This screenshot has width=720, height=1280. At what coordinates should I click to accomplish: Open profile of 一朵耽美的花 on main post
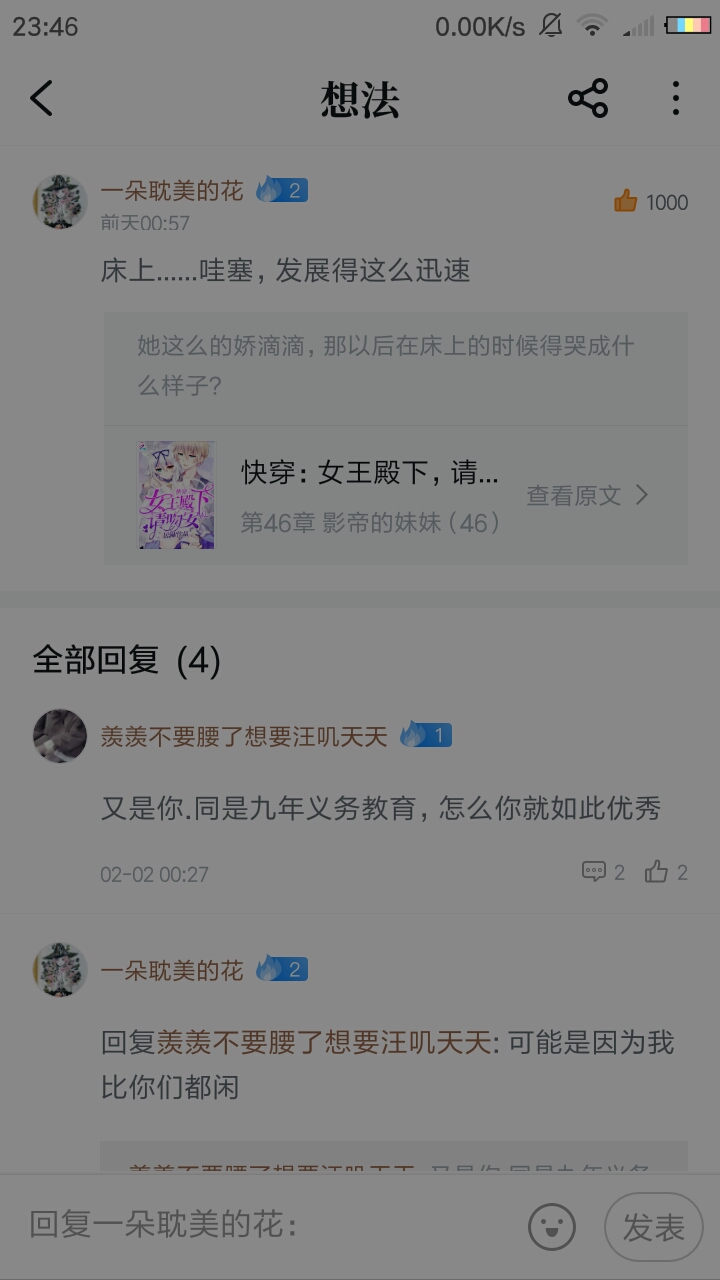(60, 201)
